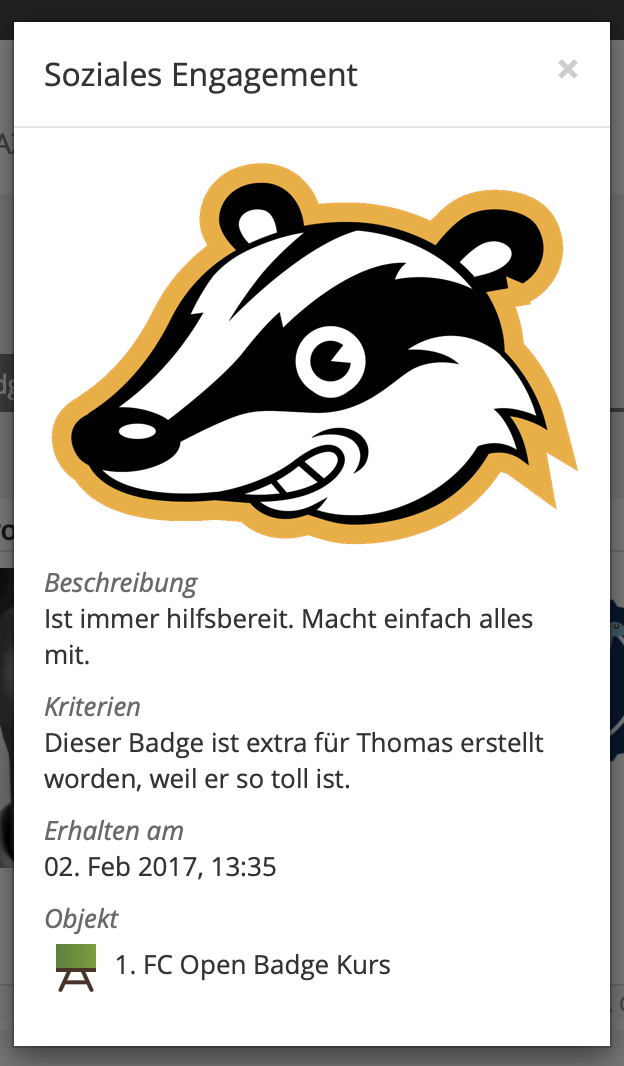The height and width of the screenshot is (1066, 624).
Task: Close the Soziales Engagement dialog
Action: pyautogui.click(x=567, y=69)
